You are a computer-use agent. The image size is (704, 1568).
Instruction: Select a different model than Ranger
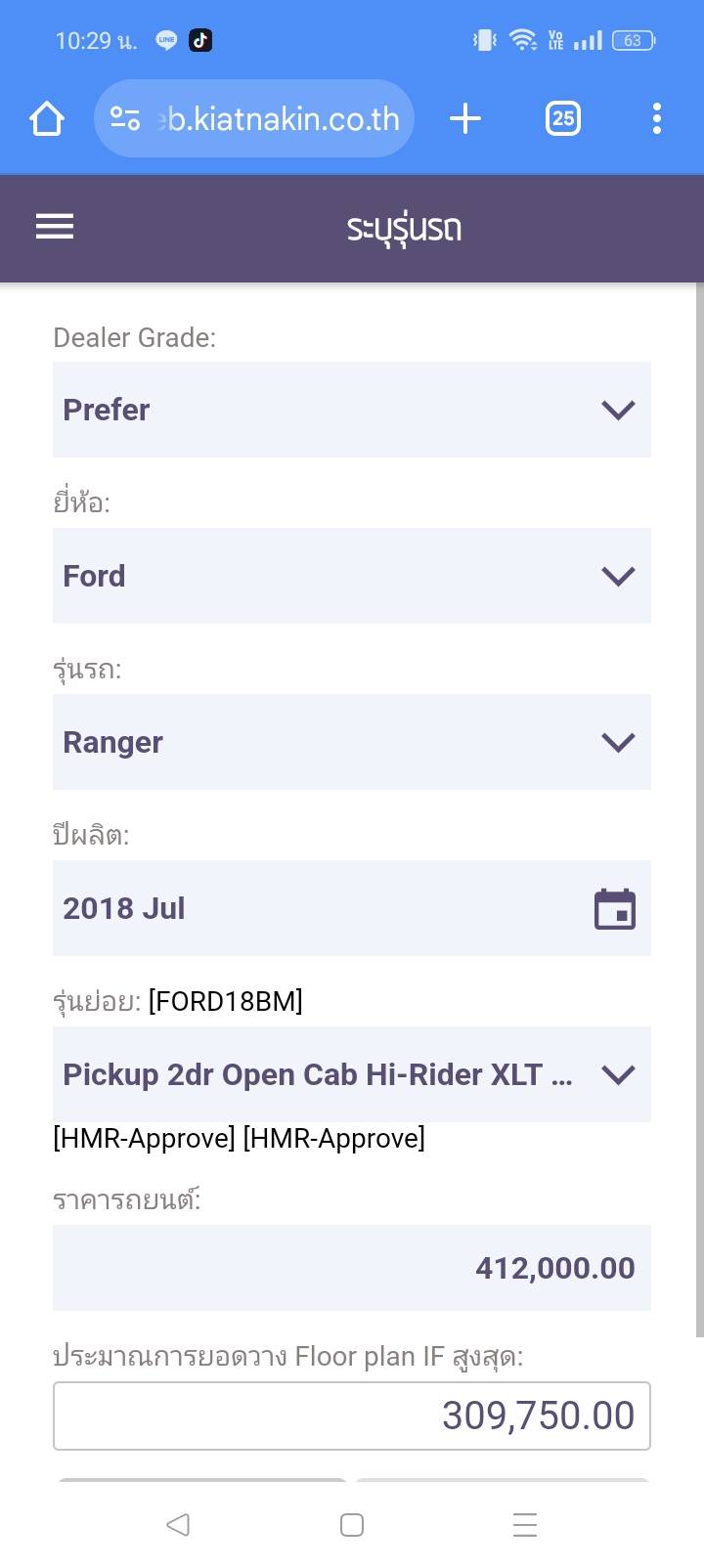pos(351,742)
